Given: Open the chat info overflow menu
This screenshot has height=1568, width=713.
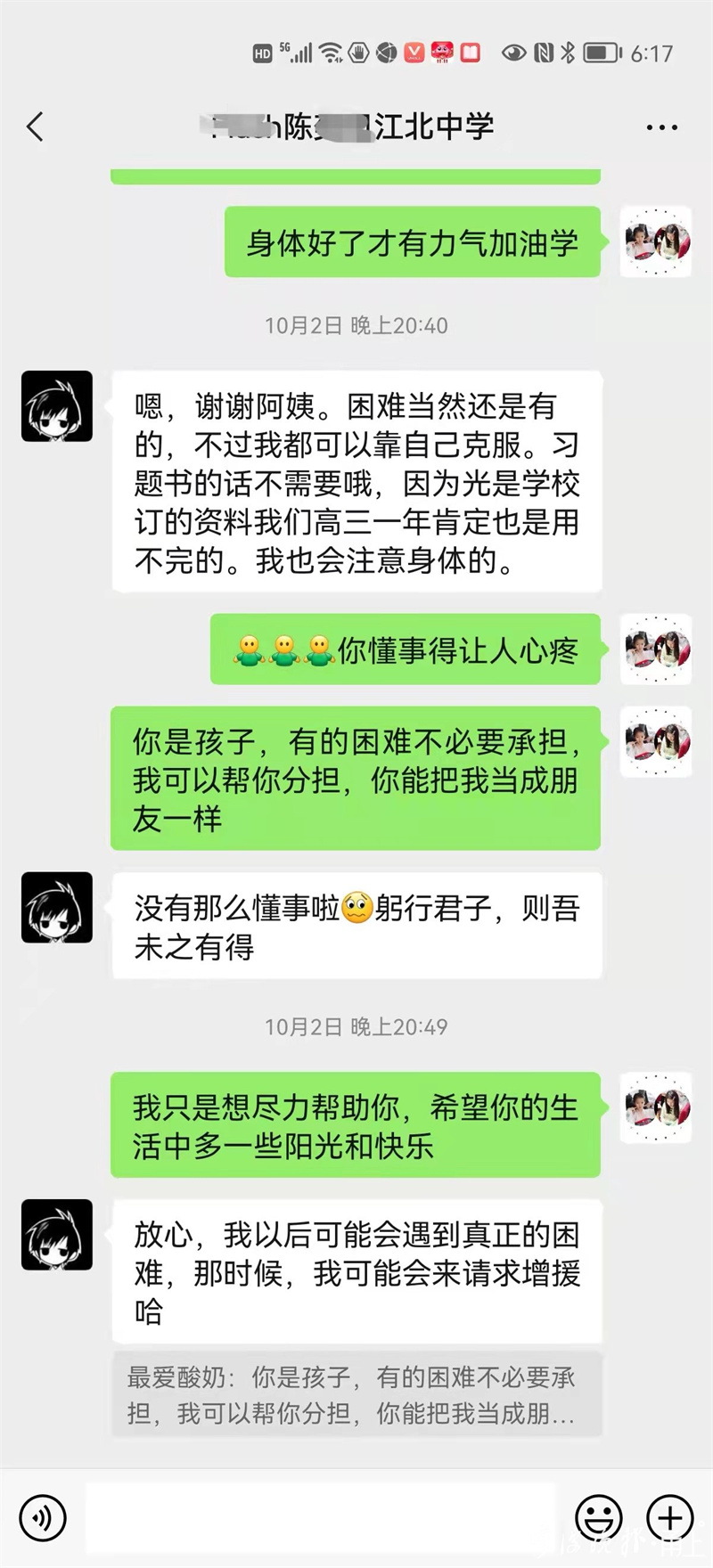Looking at the screenshot, I should coord(661,128).
